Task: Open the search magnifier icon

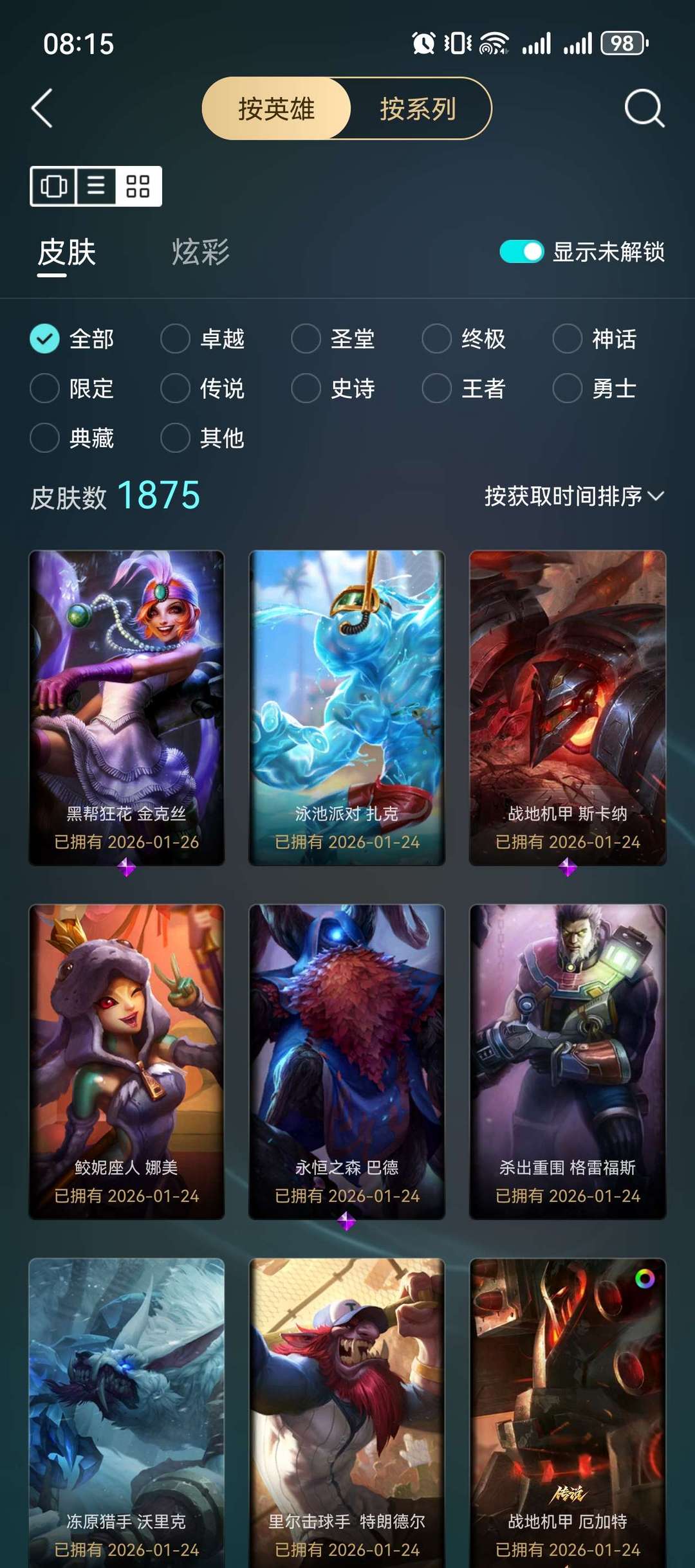Action: 644,108
